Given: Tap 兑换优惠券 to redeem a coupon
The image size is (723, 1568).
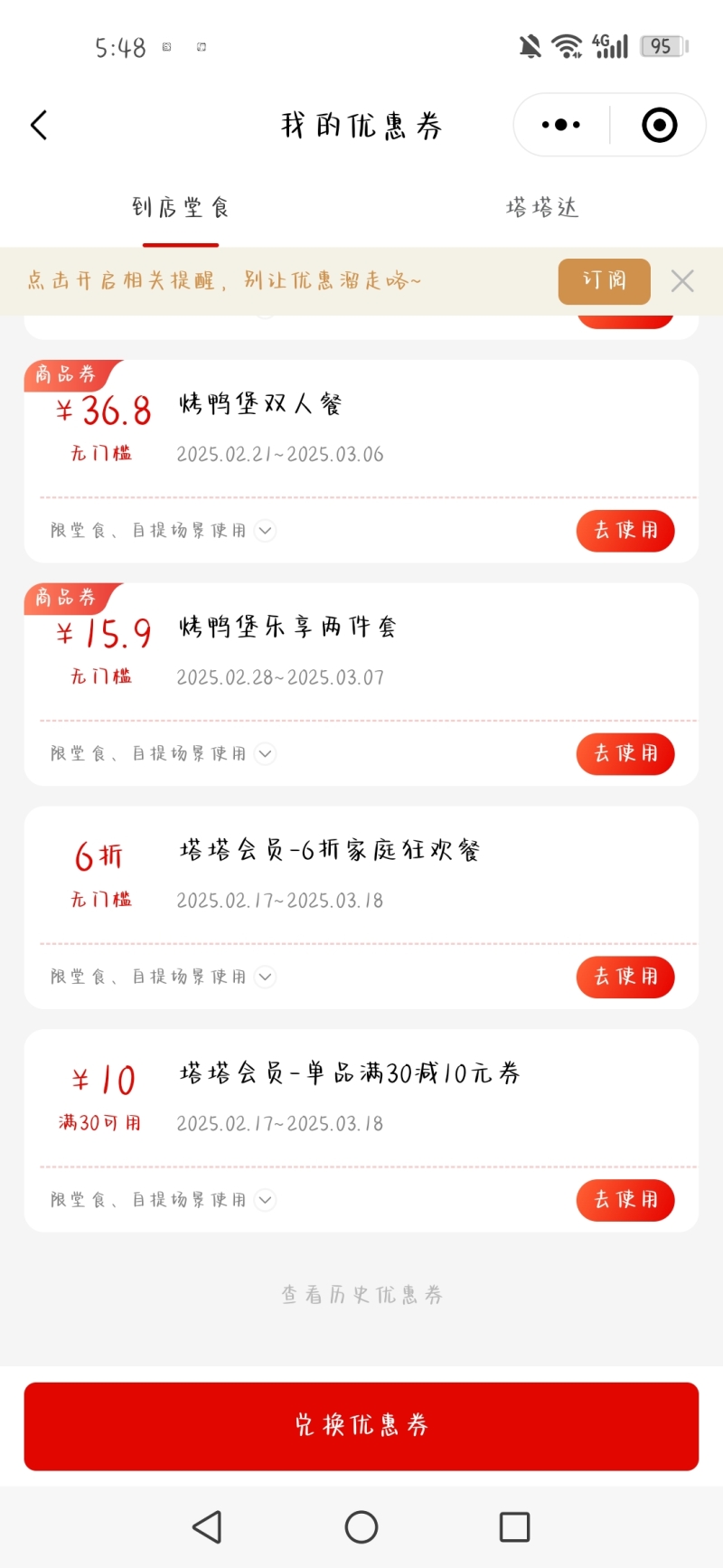Looking at the screenshot, I should point(361,1425).
